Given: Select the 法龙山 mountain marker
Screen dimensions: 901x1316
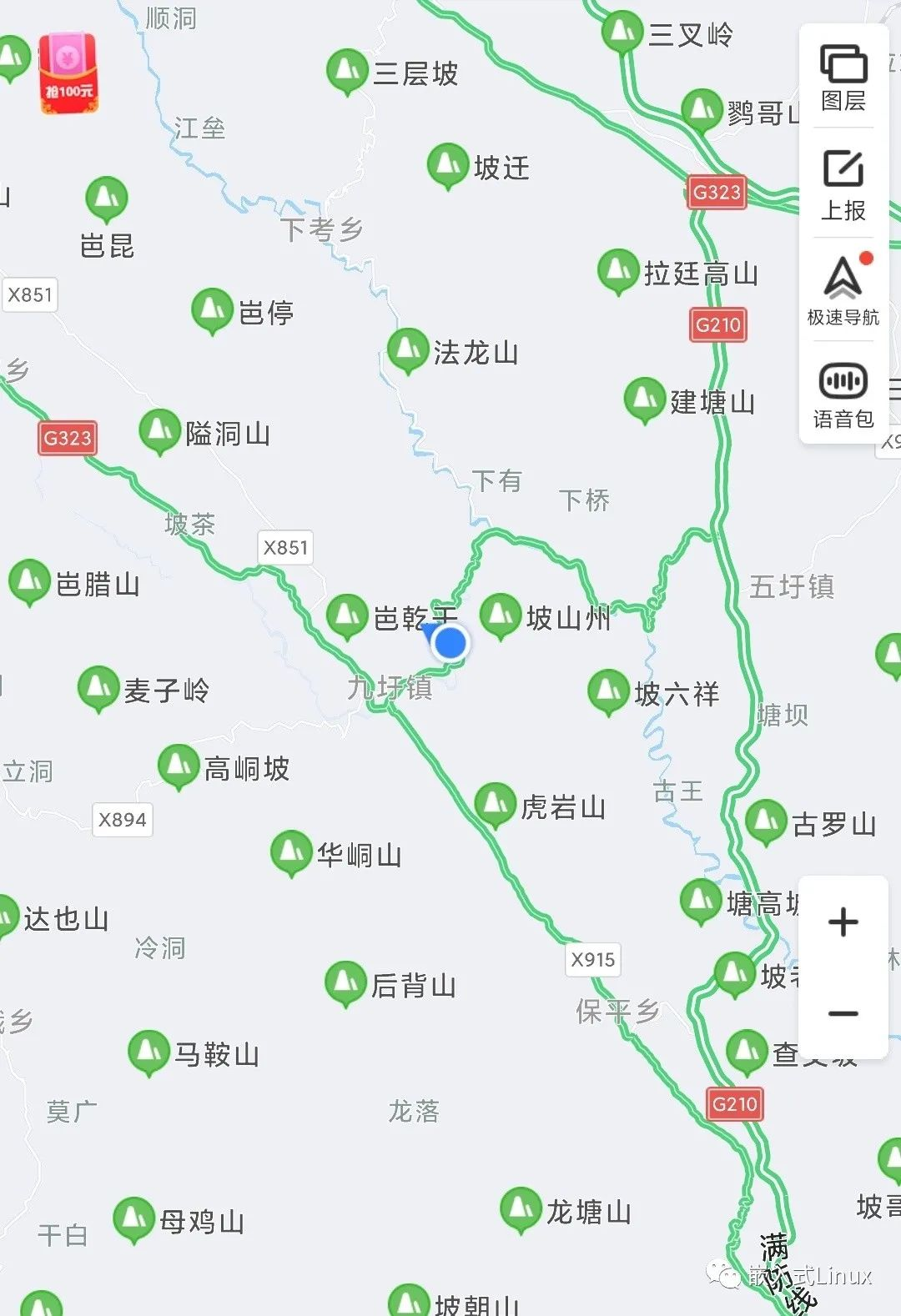Looking at the screenshot, I should click(x=408, y=349).
